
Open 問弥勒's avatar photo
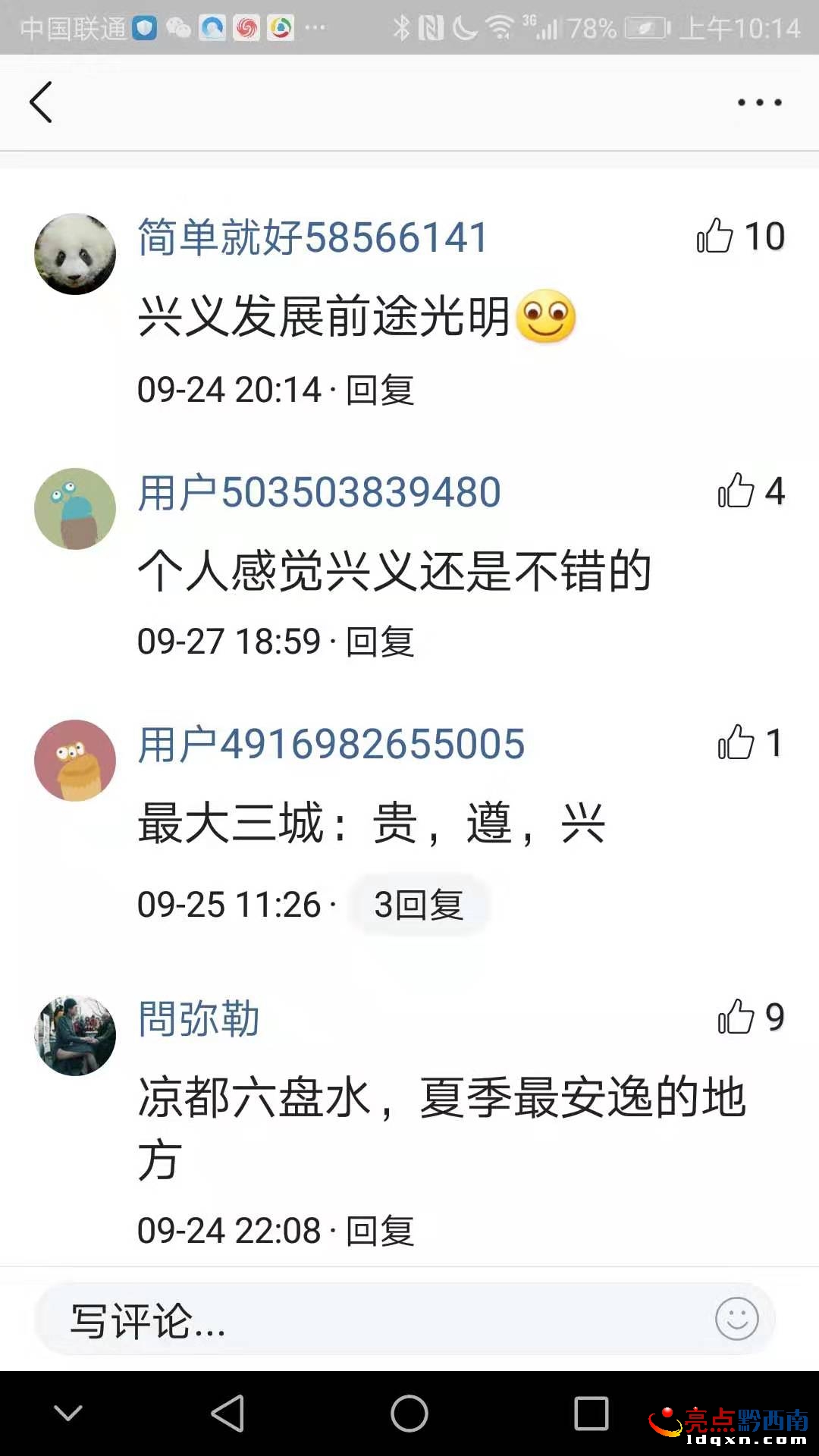click(x=75, y=1036)
